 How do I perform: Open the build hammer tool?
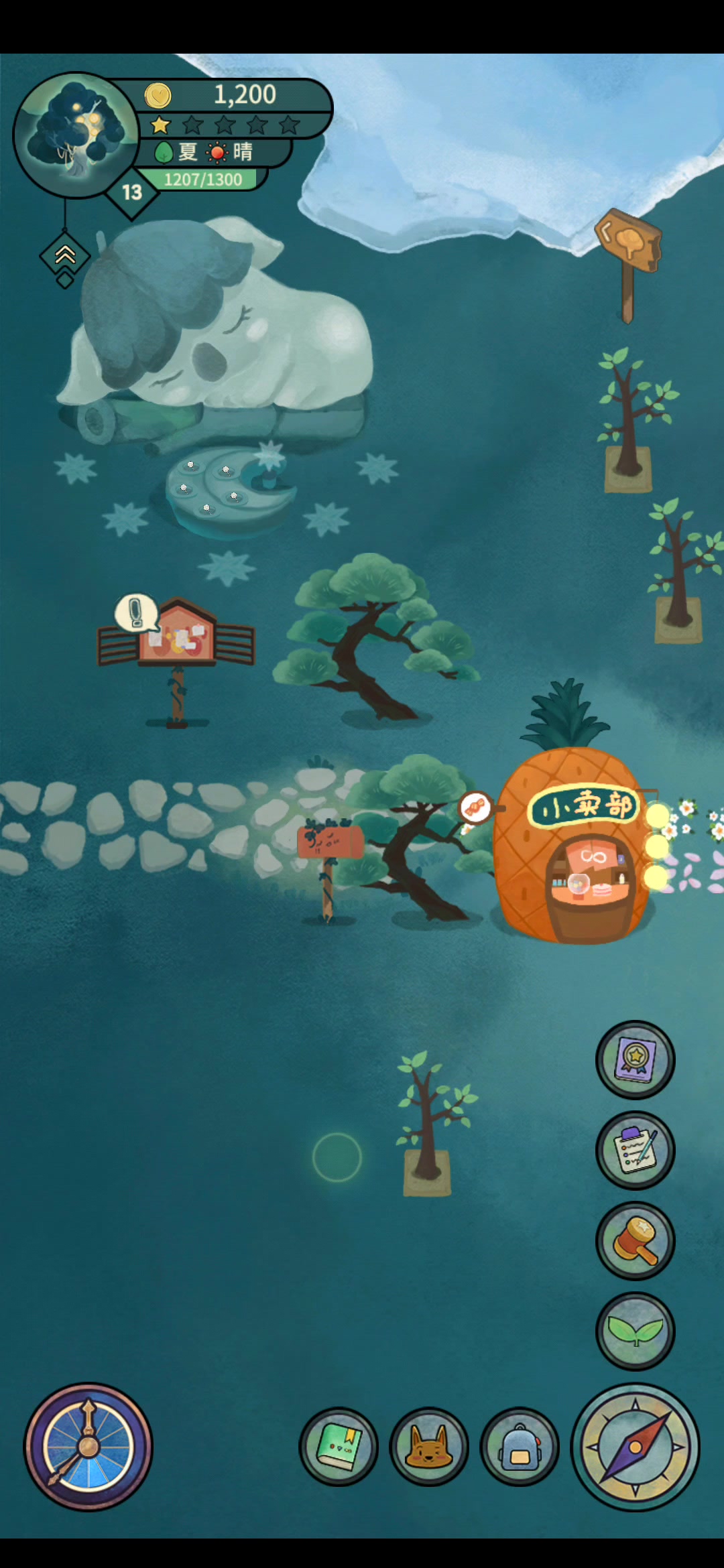click(x=635, y=1240)
